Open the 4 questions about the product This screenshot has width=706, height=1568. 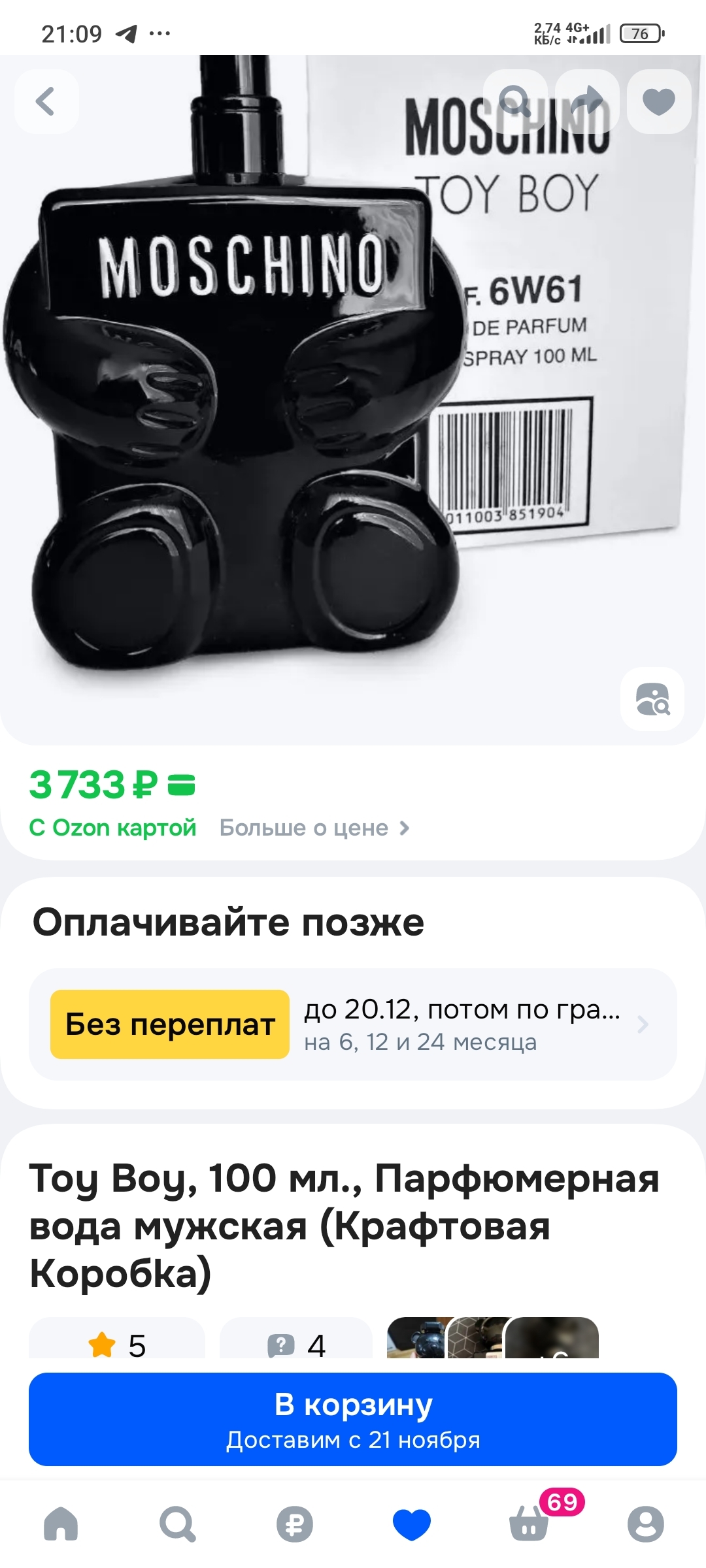tap(296, 1345)
